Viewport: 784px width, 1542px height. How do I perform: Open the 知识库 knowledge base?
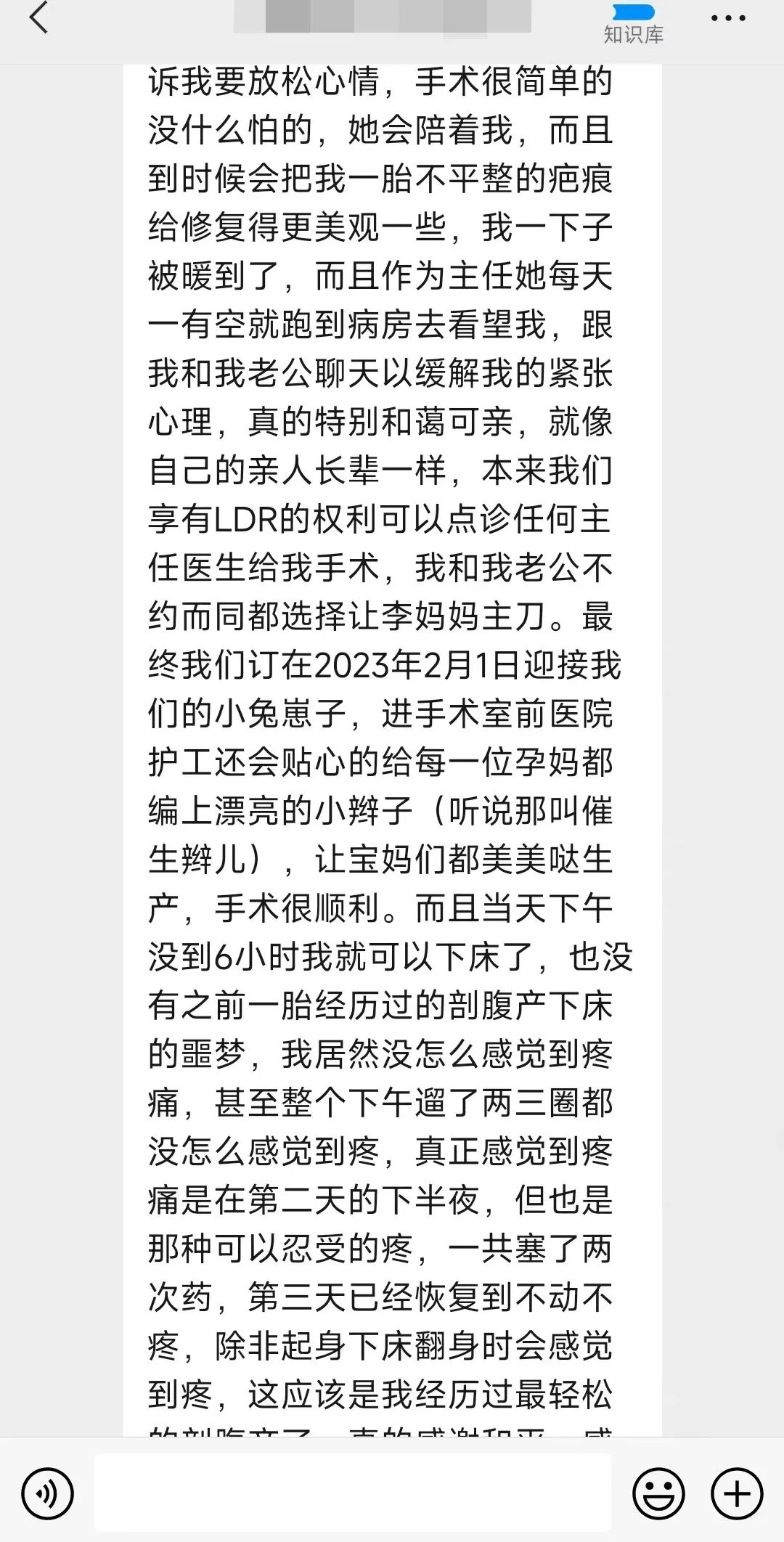coord(634,25)
